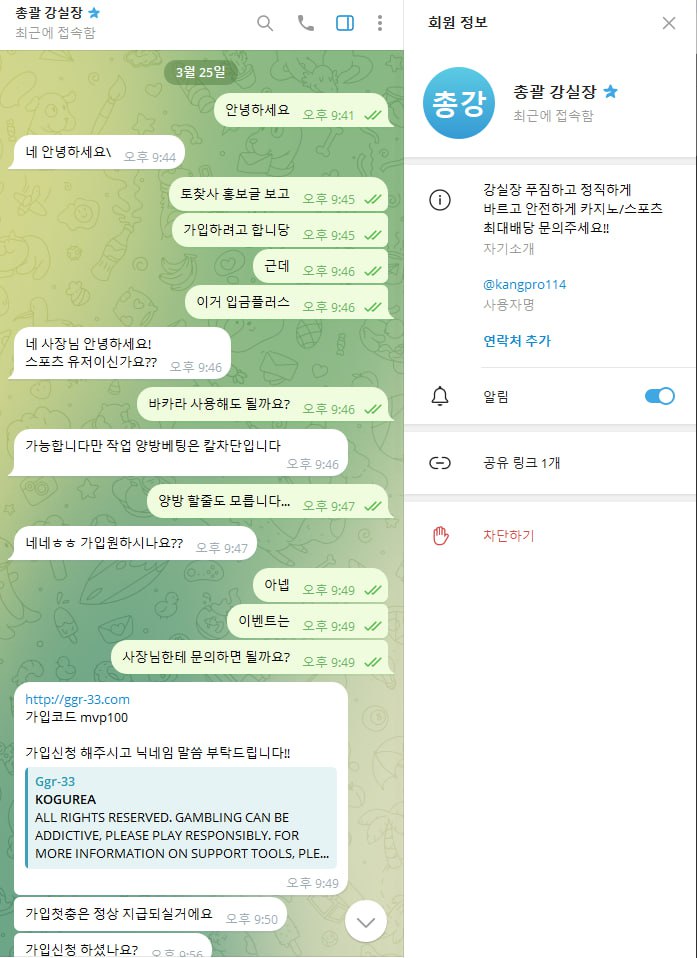697x958 pixels.
Task: Open the Ggr-33 link preview card
Action: pos(180,817)
